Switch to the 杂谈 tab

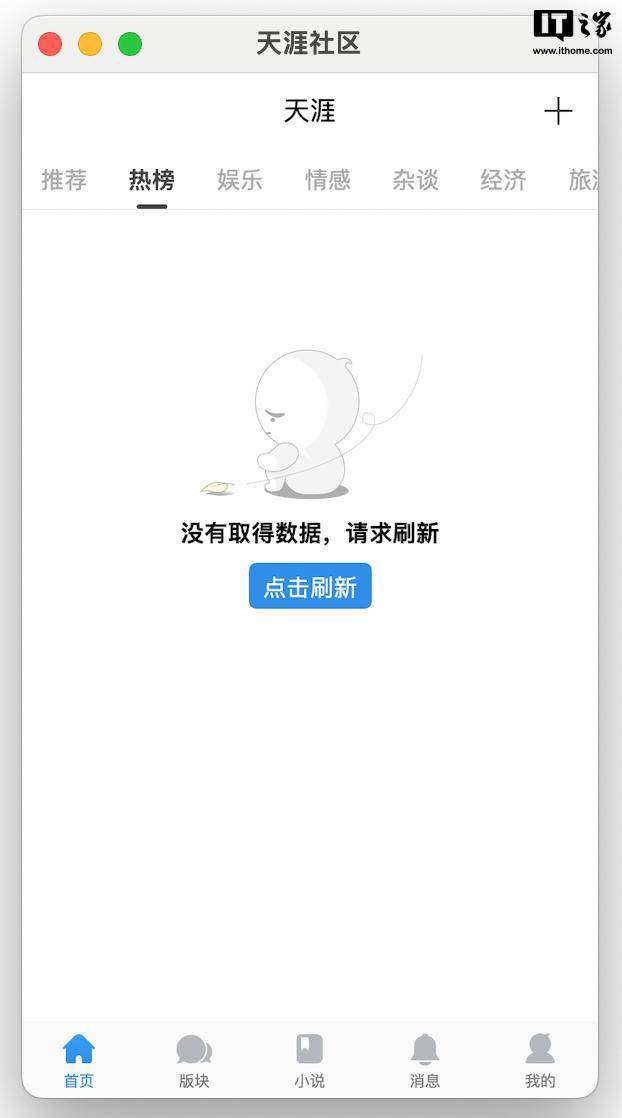[x=415, y=180]
